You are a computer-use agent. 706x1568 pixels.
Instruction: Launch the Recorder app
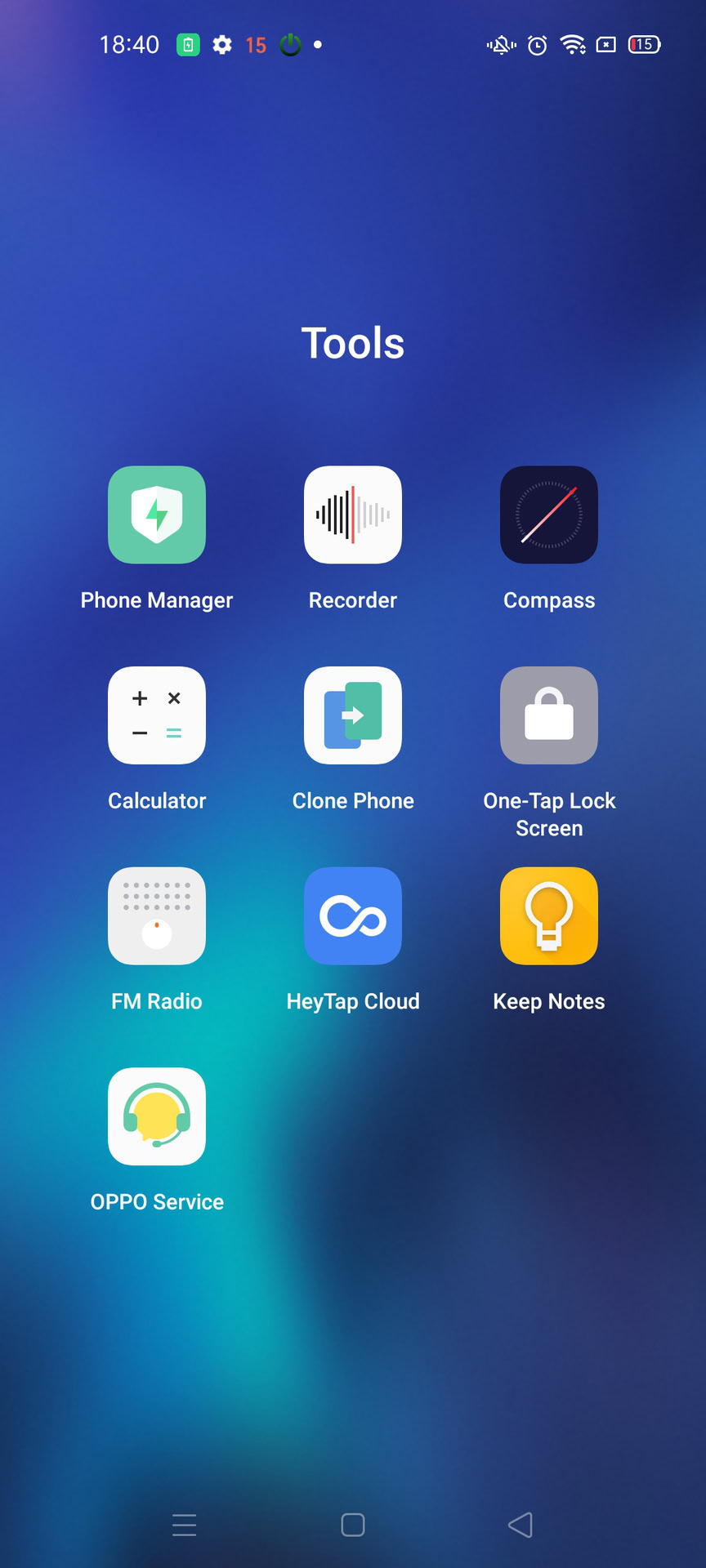pos(353,514)
